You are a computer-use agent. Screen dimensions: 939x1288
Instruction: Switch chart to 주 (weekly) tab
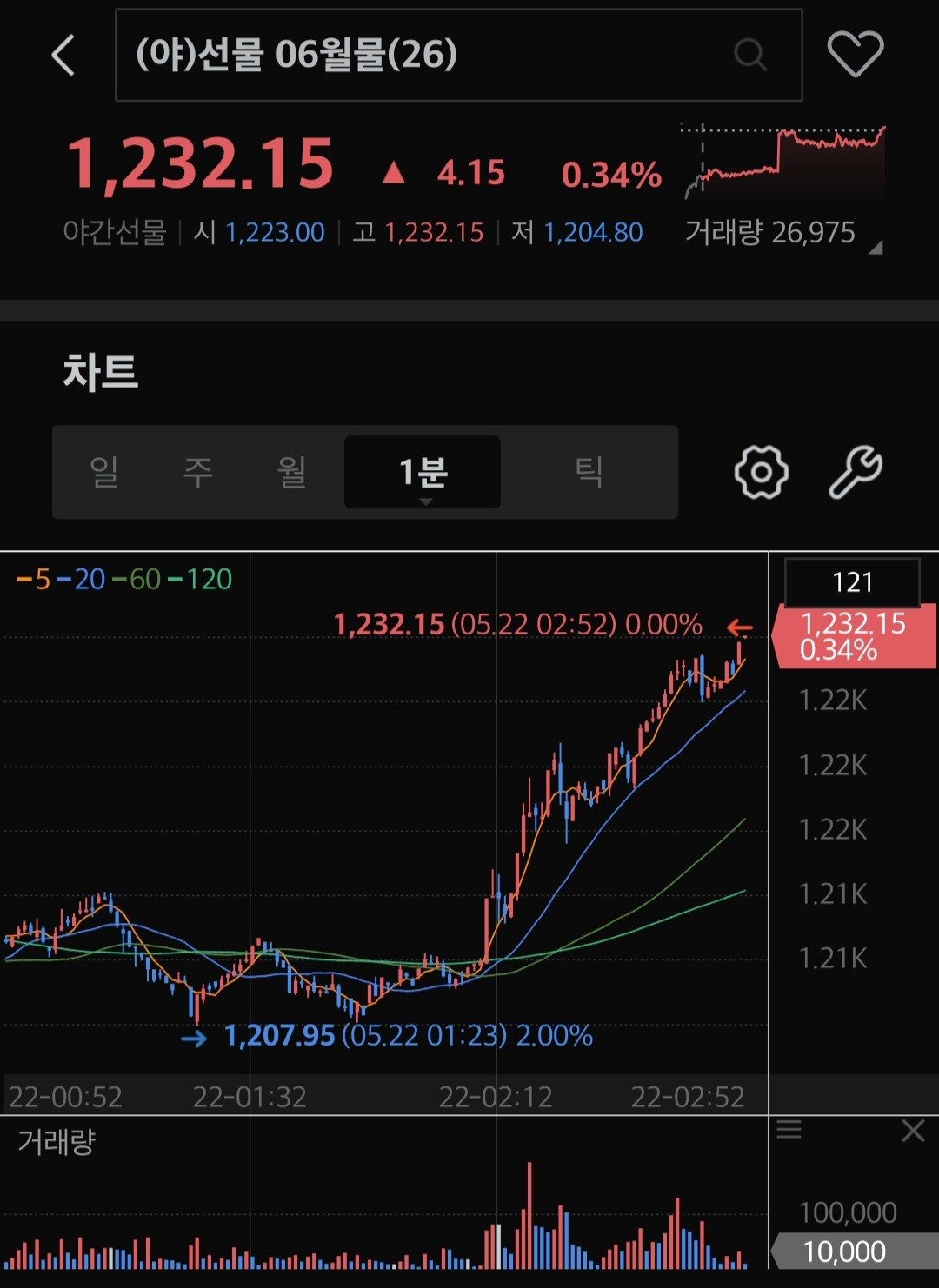pos(198,472)
